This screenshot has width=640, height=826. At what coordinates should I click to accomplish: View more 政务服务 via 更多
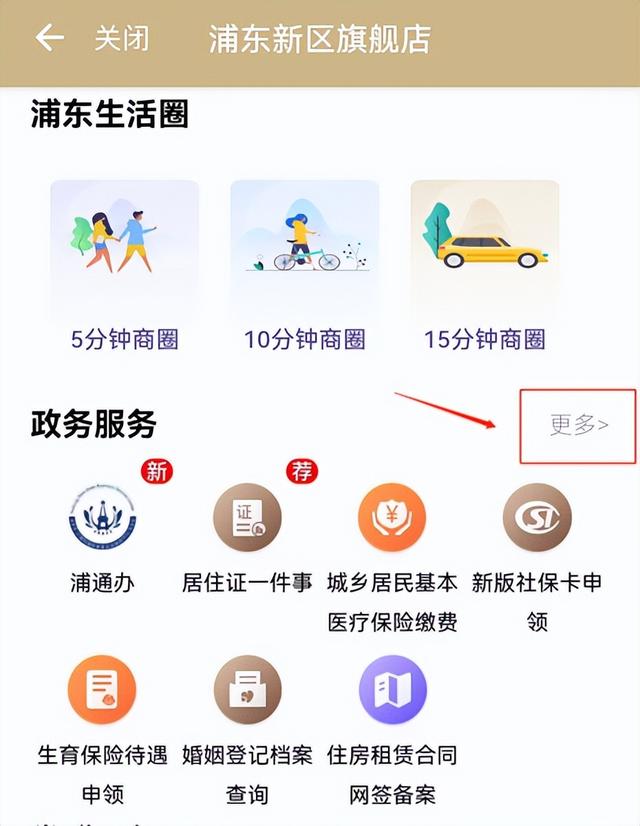pyautogui.click(x=578, y=425)
